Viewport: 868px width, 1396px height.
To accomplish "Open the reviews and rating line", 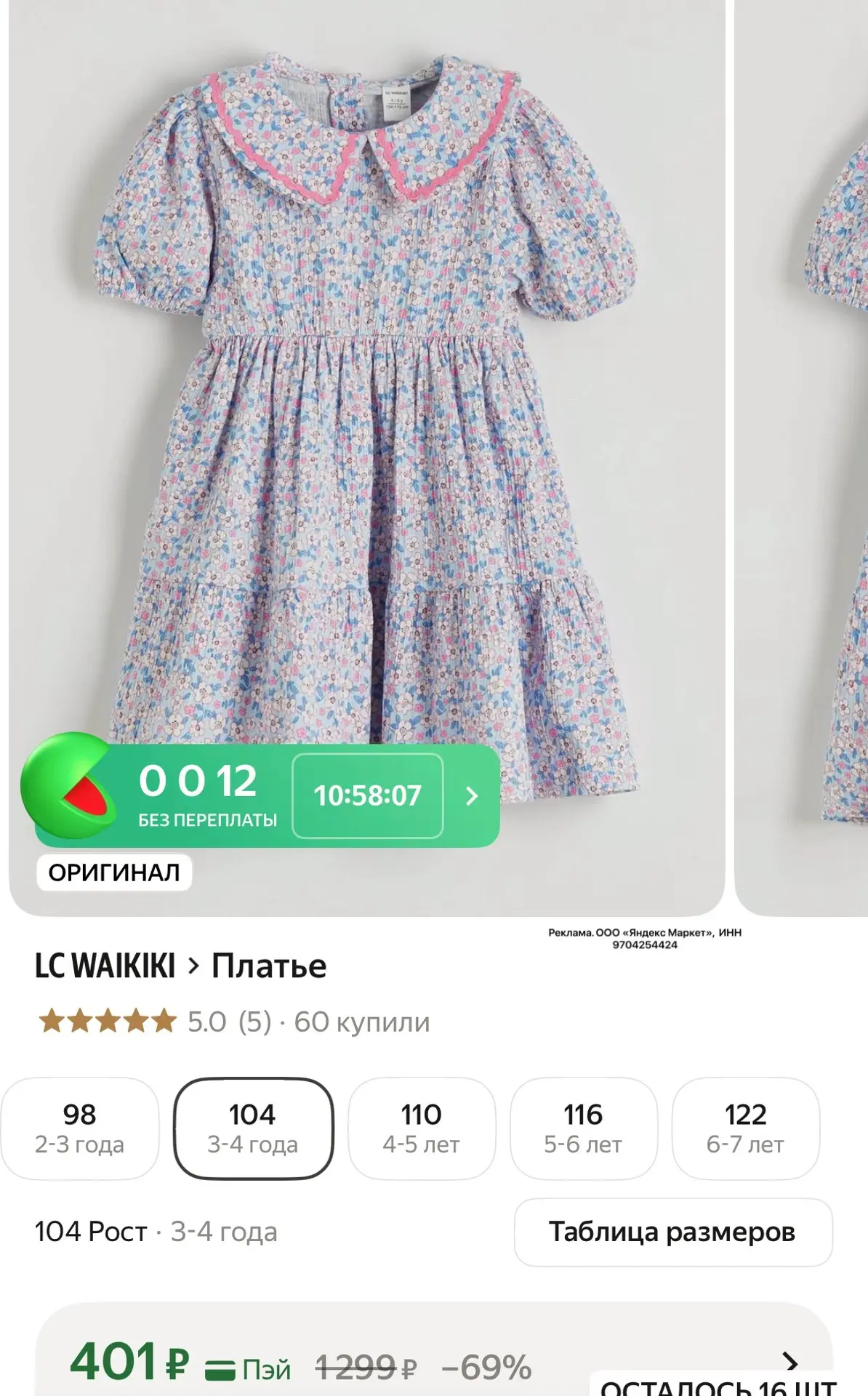I will [233, 1022].
